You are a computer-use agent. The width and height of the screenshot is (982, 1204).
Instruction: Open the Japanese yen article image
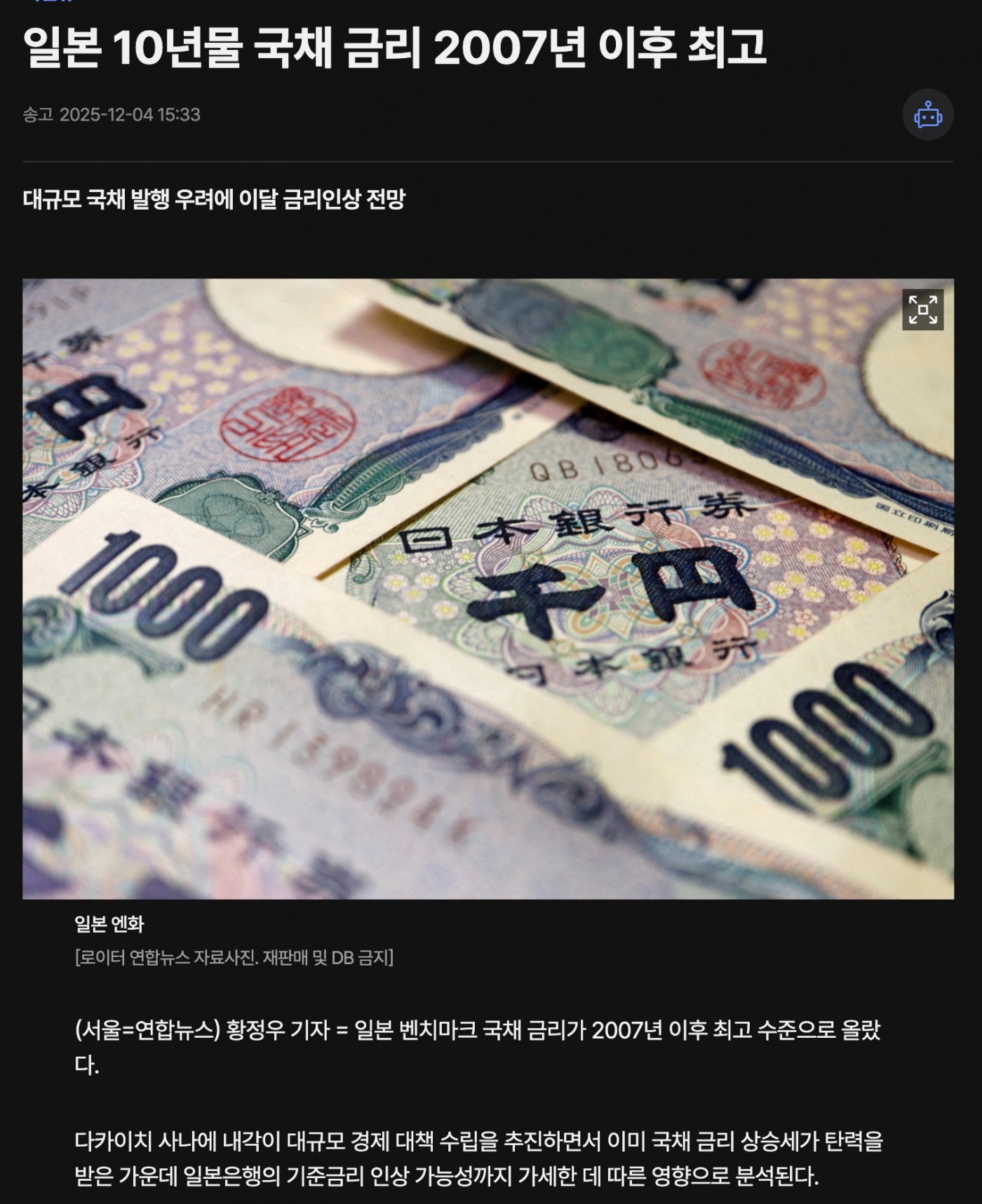487,589
